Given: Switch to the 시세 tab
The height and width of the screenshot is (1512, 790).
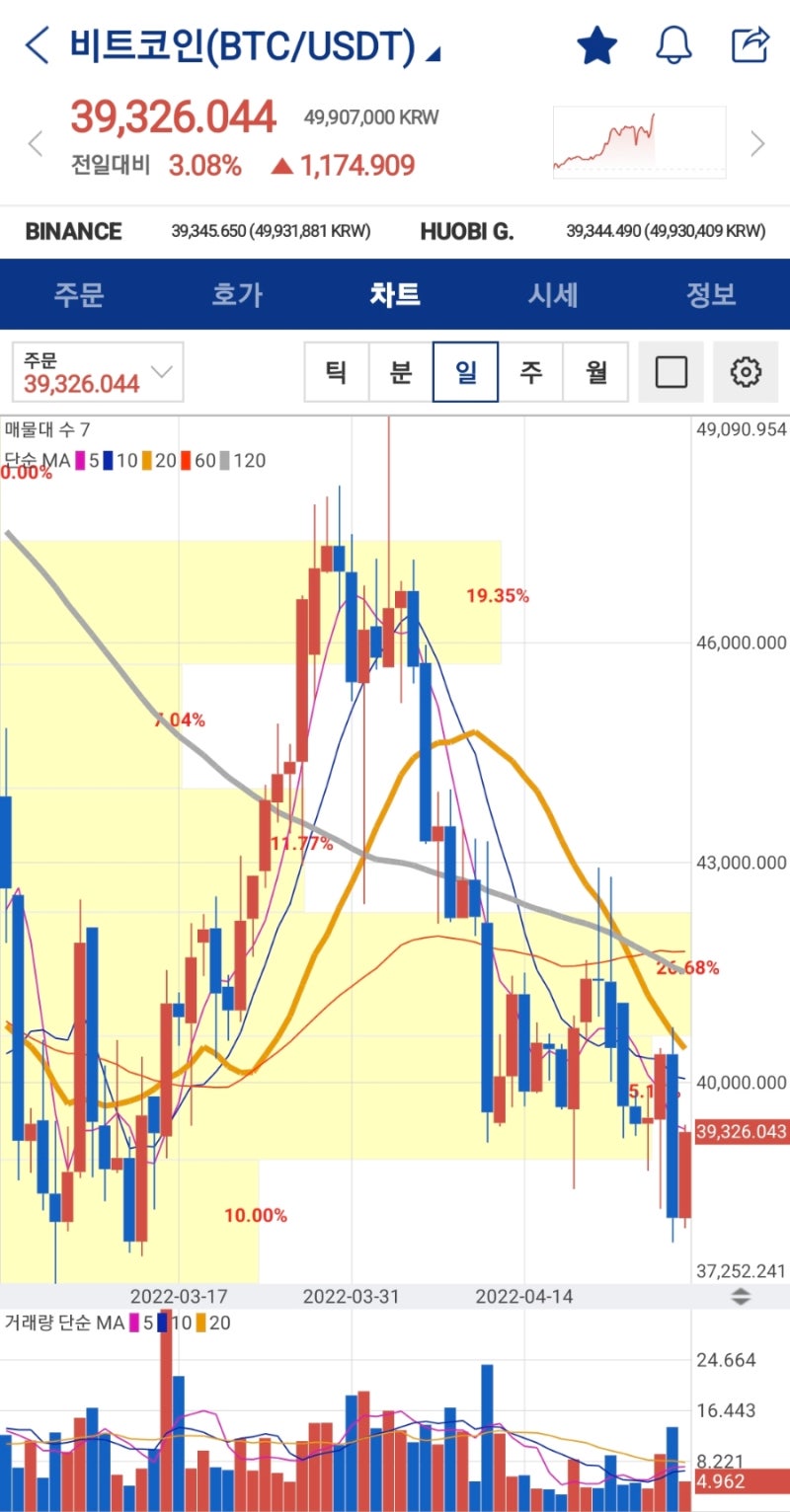Looking at the screenshot, I should 553,294.
